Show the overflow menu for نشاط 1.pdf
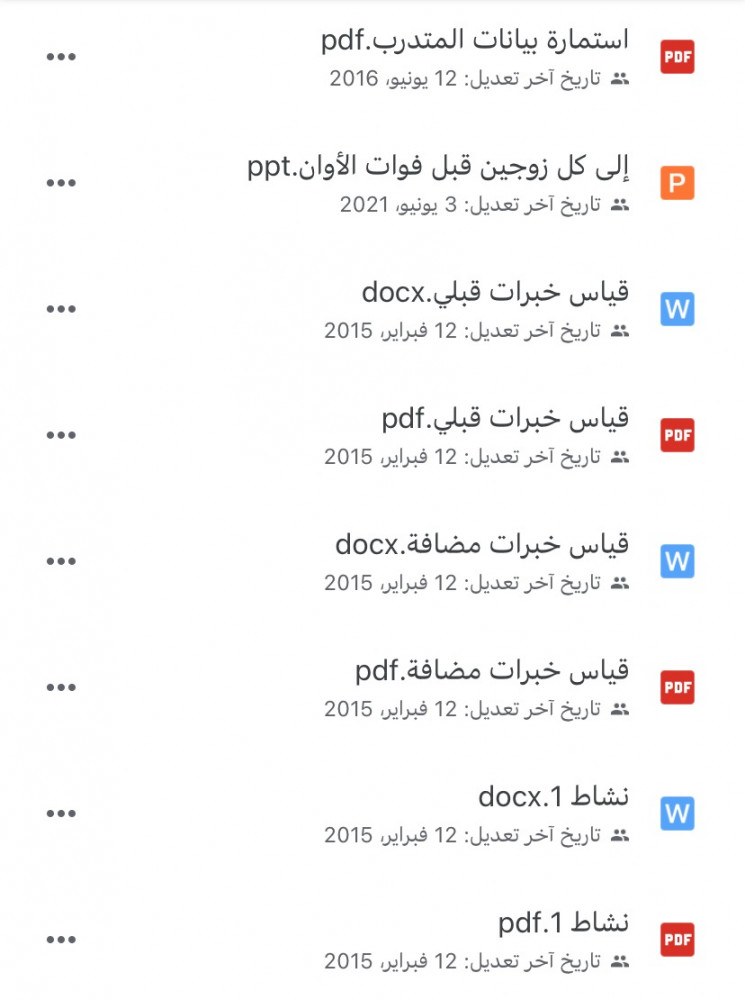 pos(62,939)
